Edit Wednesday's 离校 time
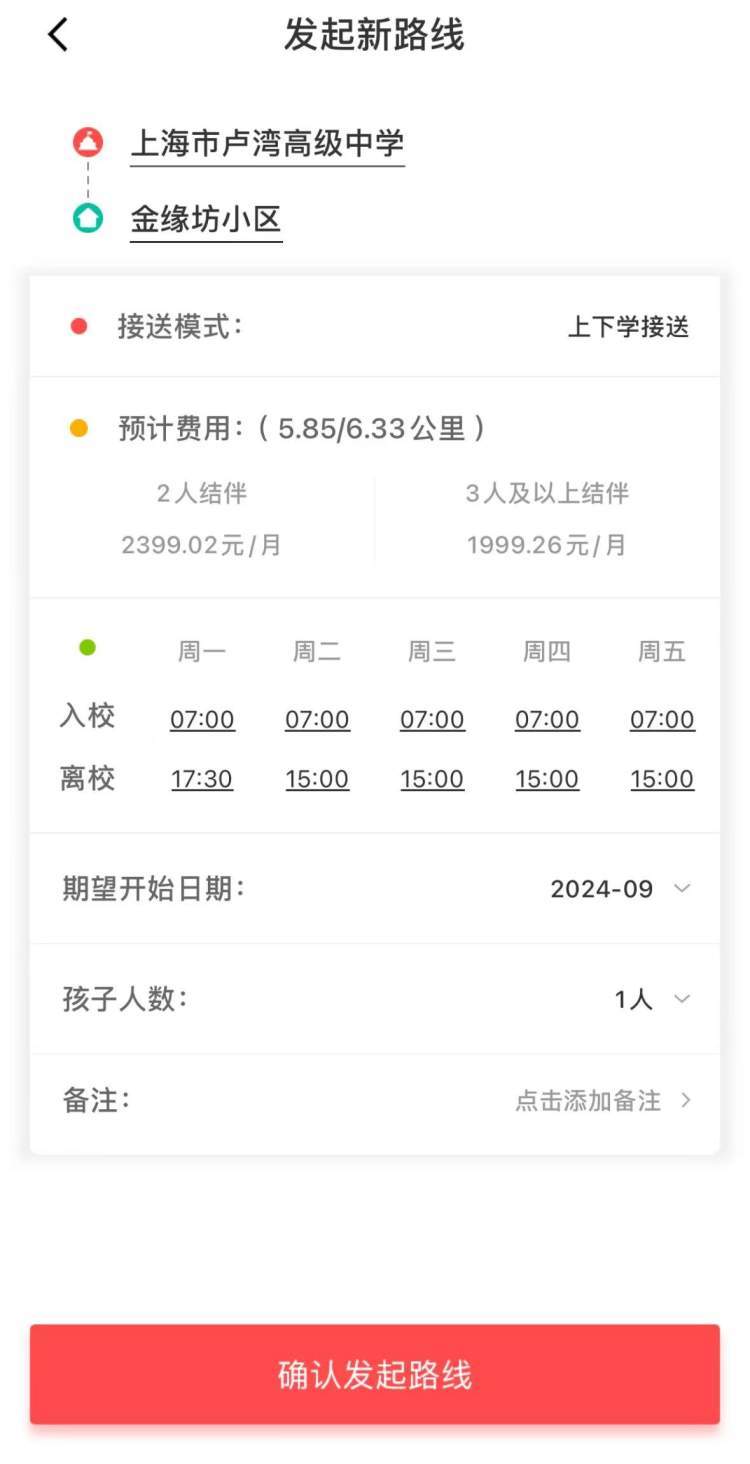750x1464 pixels. [432, 780]
